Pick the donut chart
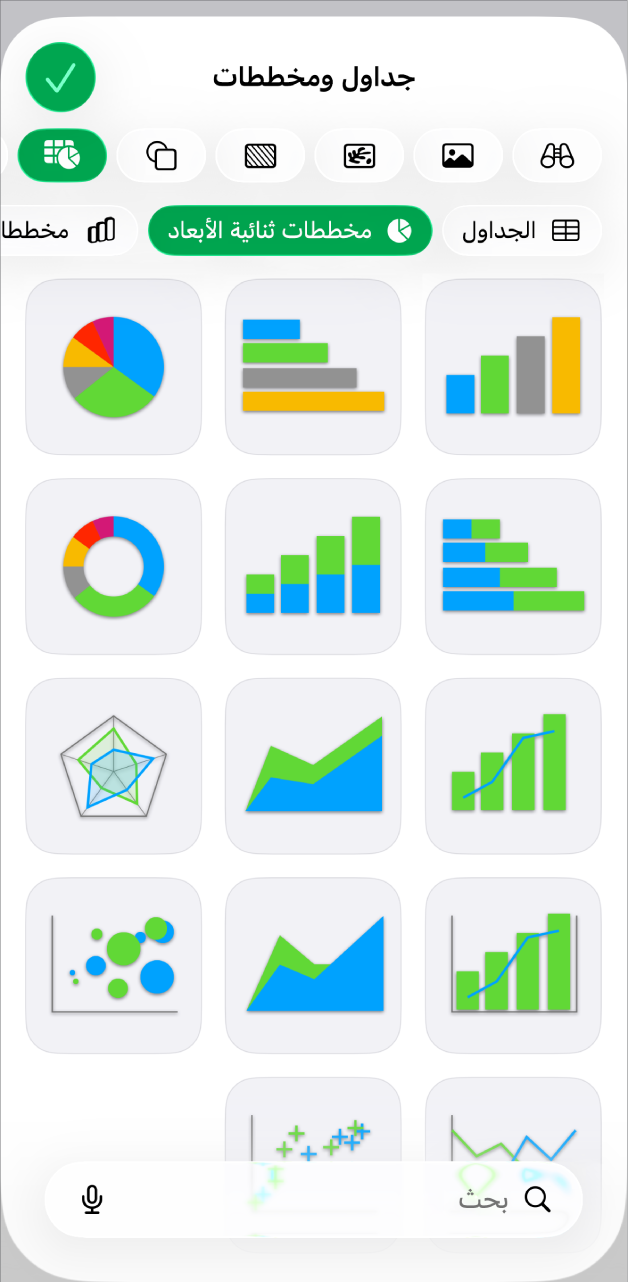628x1282 pixels. (x=113, y=567)
